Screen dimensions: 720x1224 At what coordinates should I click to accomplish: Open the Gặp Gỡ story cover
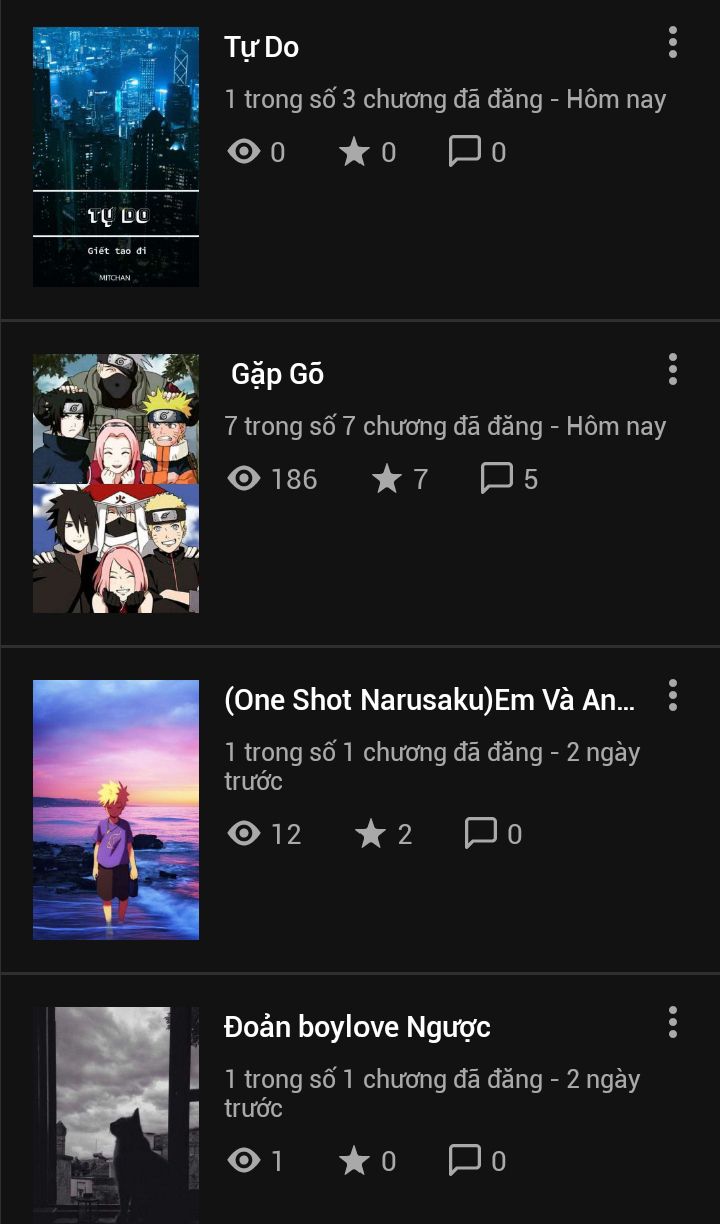(x=116, y=483)
